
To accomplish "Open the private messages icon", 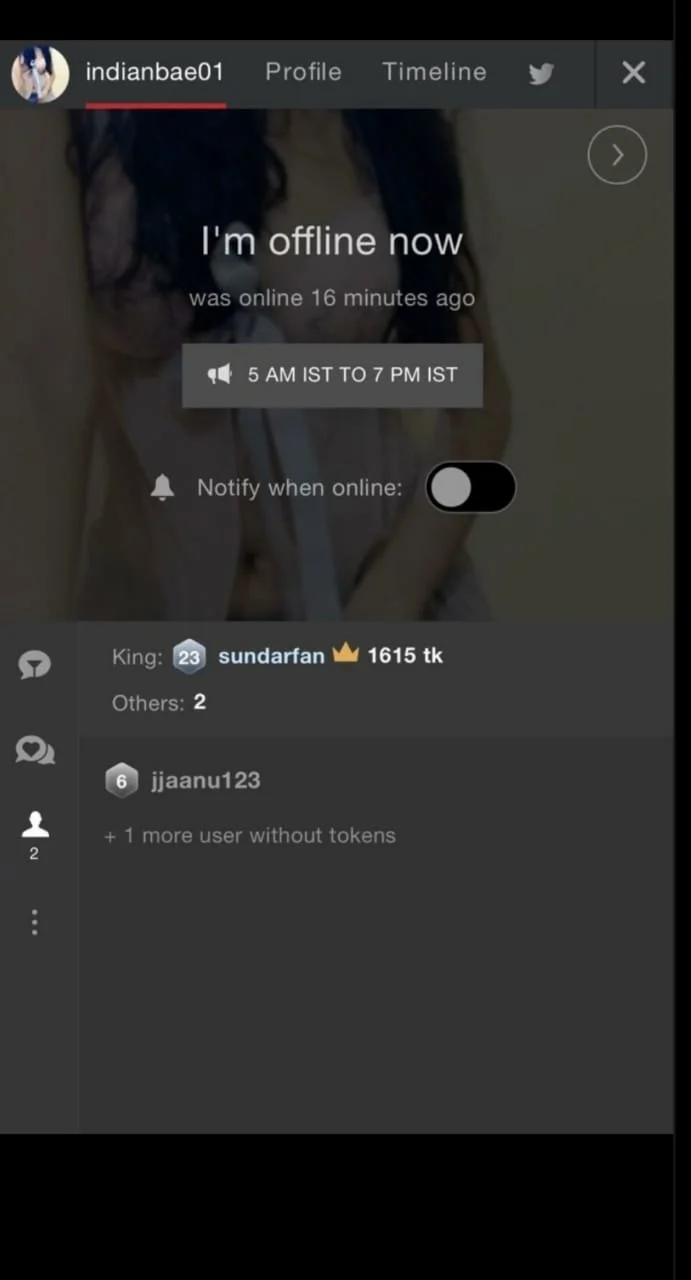I will pos(35,750).
